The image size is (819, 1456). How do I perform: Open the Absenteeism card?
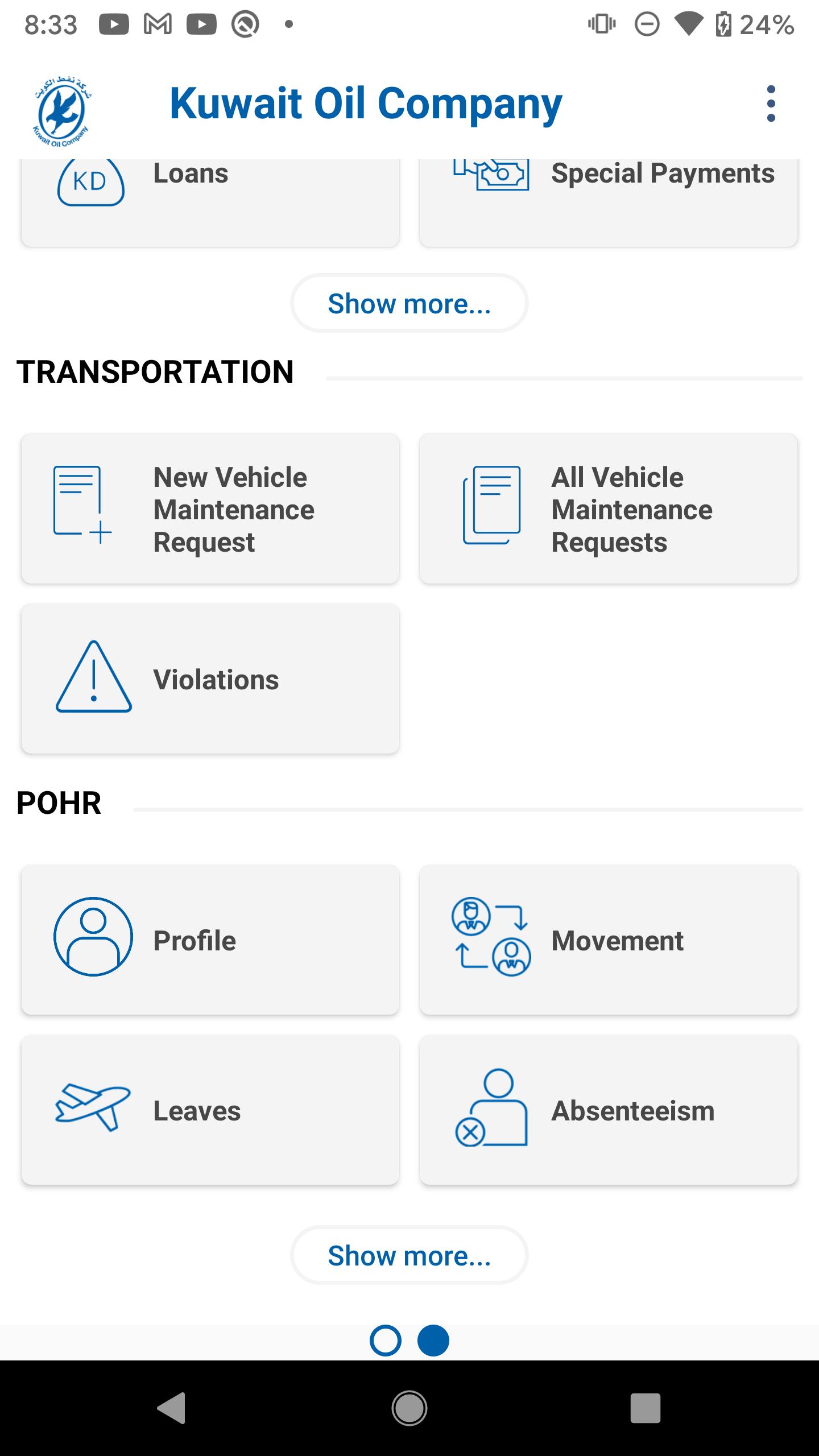tap(609, 1110)
